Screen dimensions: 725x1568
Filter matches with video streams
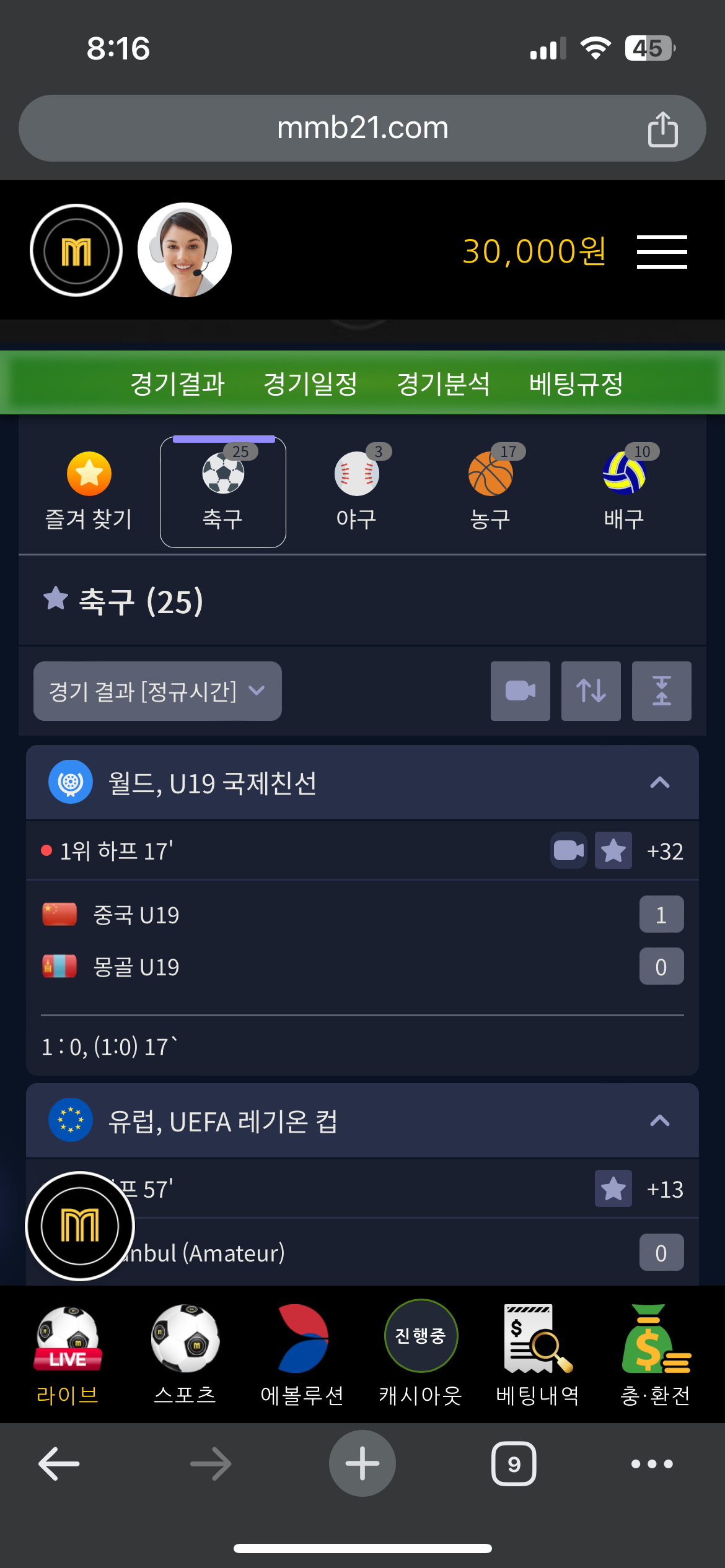(520, 691)
